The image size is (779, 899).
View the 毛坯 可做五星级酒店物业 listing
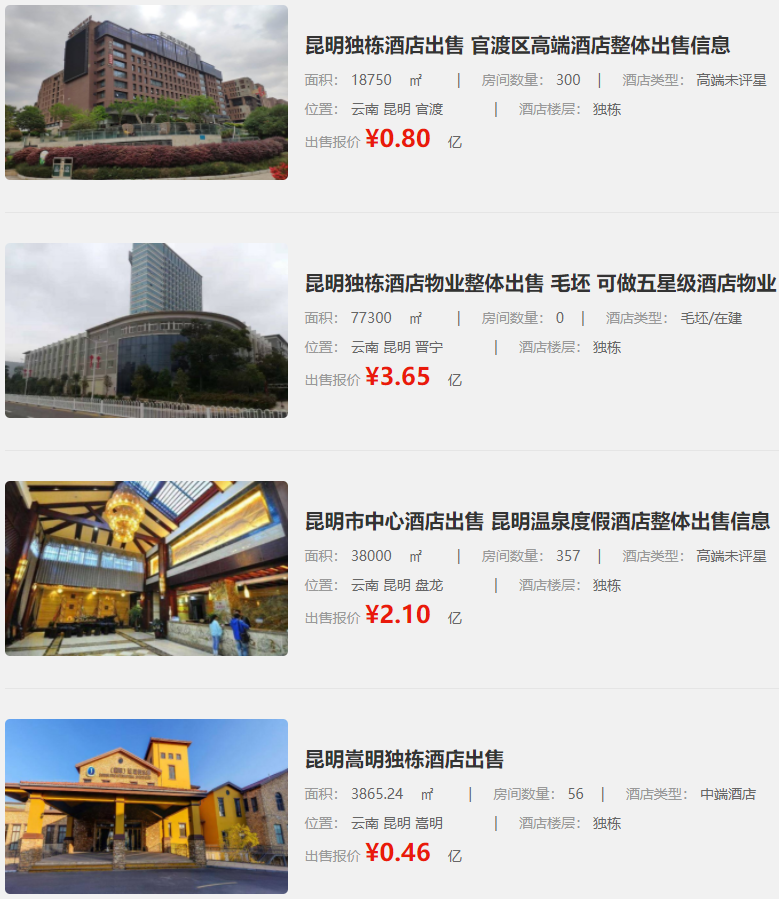point(540,283)
